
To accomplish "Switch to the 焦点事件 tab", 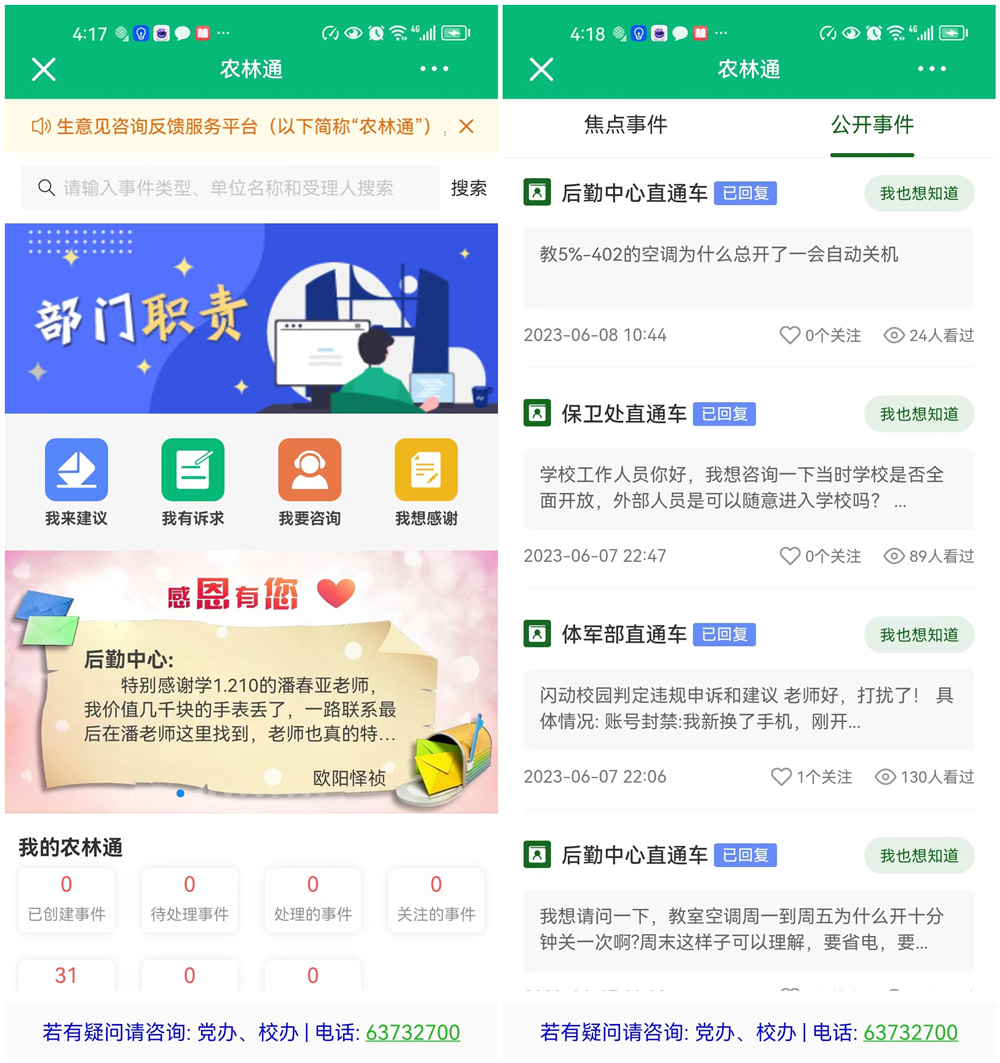I will [x=625, y=126].
